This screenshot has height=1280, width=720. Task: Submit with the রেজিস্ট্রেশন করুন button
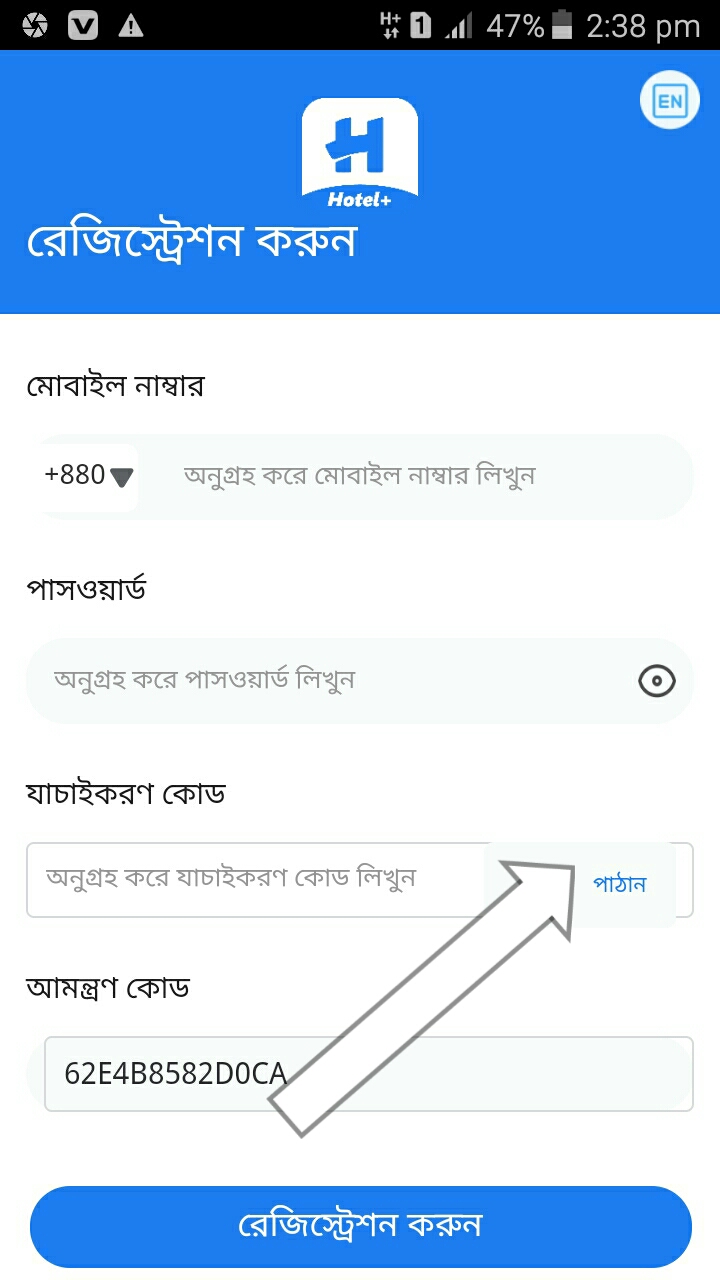click(x=360, y=1226)
